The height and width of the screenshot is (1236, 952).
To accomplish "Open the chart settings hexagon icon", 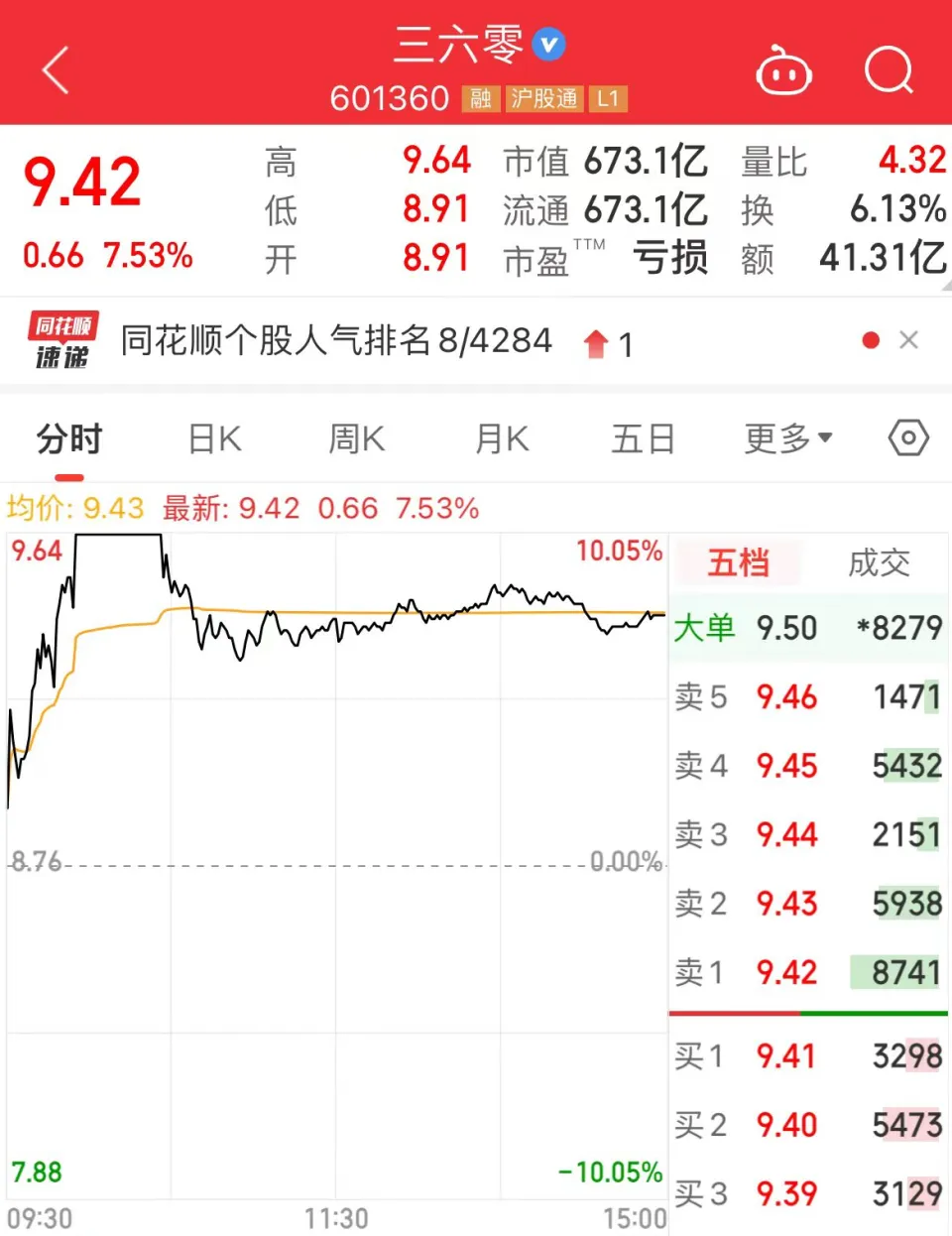I will (x=908, y=437).
